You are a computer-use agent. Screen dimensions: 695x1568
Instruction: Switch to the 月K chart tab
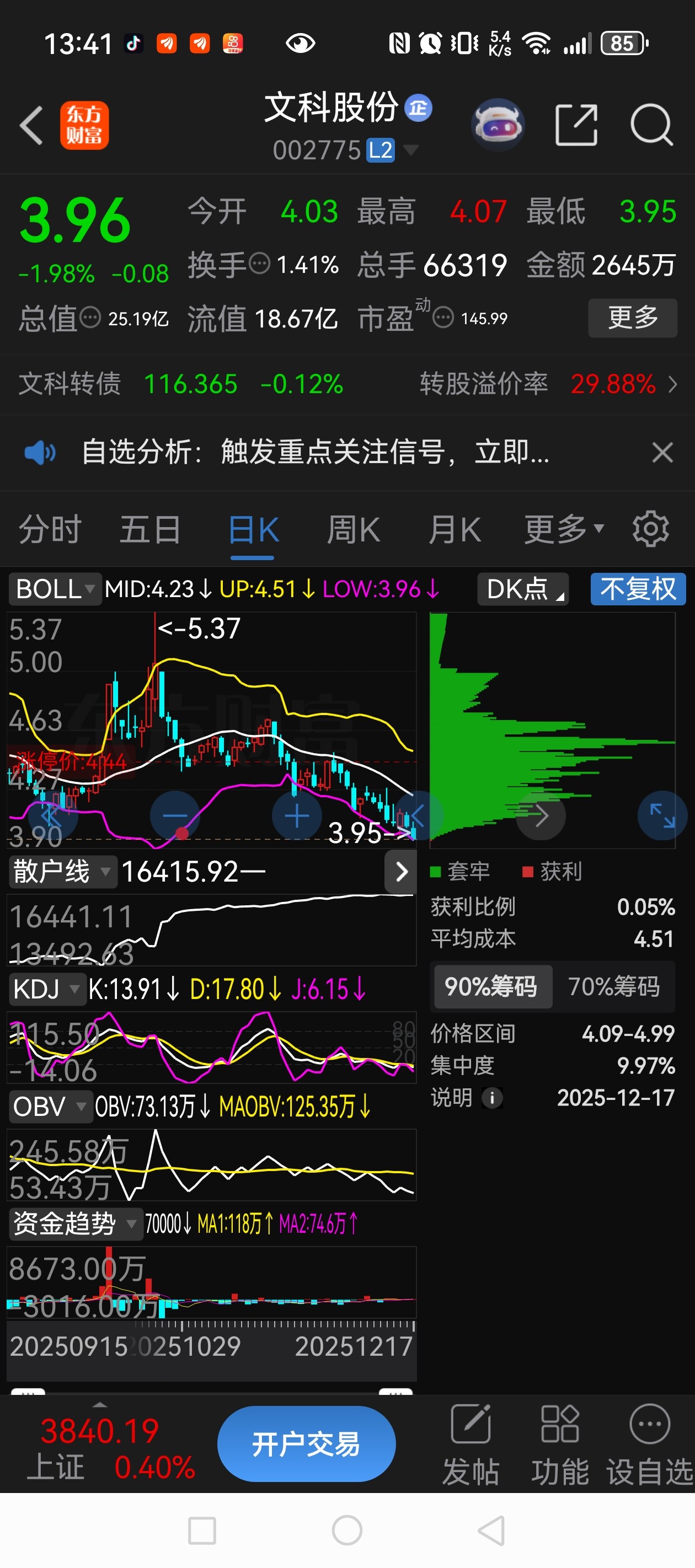coord(455,530)
